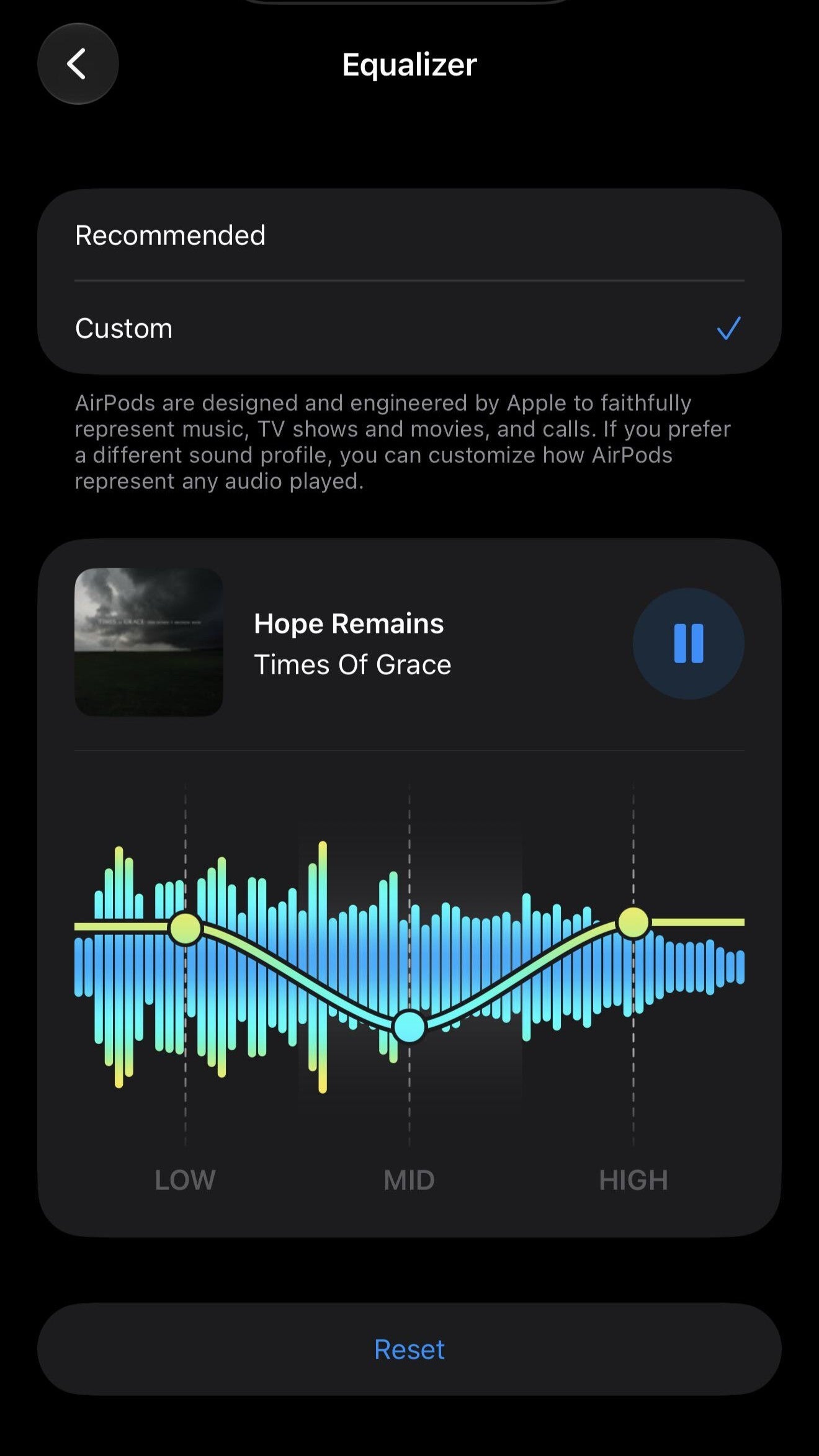Screen dimensions: 819x1456
Task: Pause the Hope Remains preview
Action: click(x=688, y=643)
